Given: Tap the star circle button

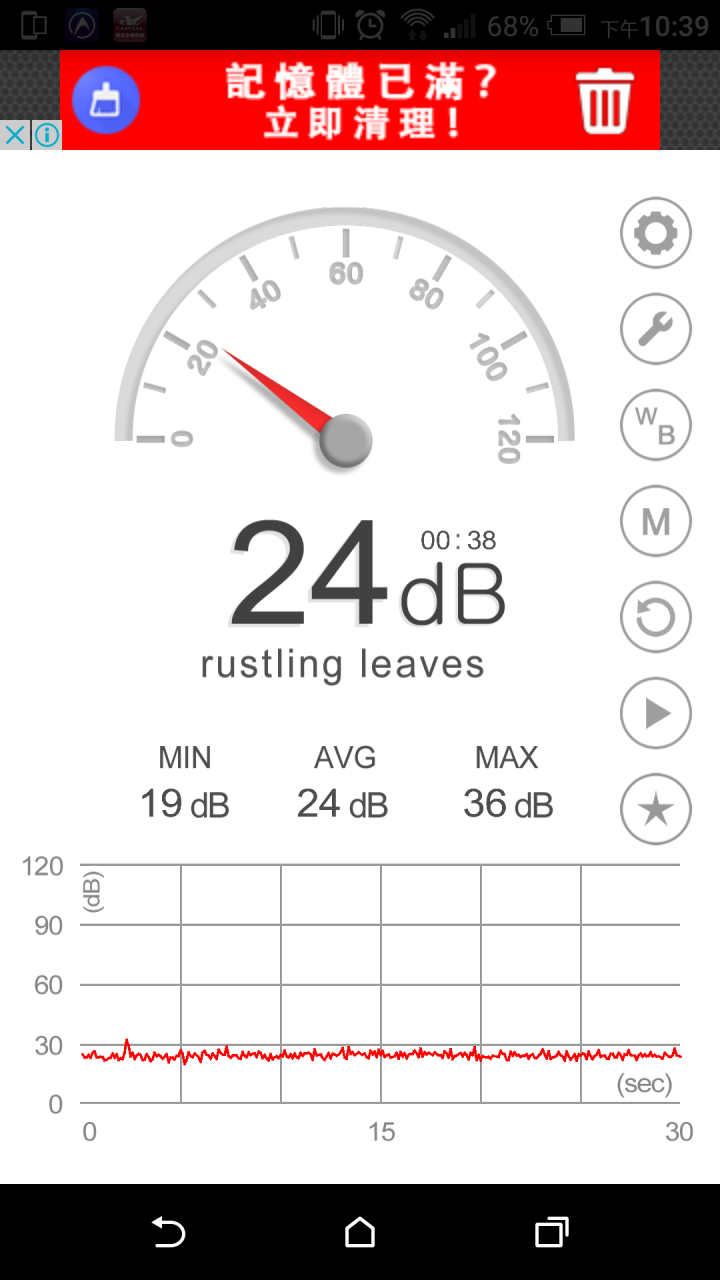Looking at the screenshot, I should point(656,809).
